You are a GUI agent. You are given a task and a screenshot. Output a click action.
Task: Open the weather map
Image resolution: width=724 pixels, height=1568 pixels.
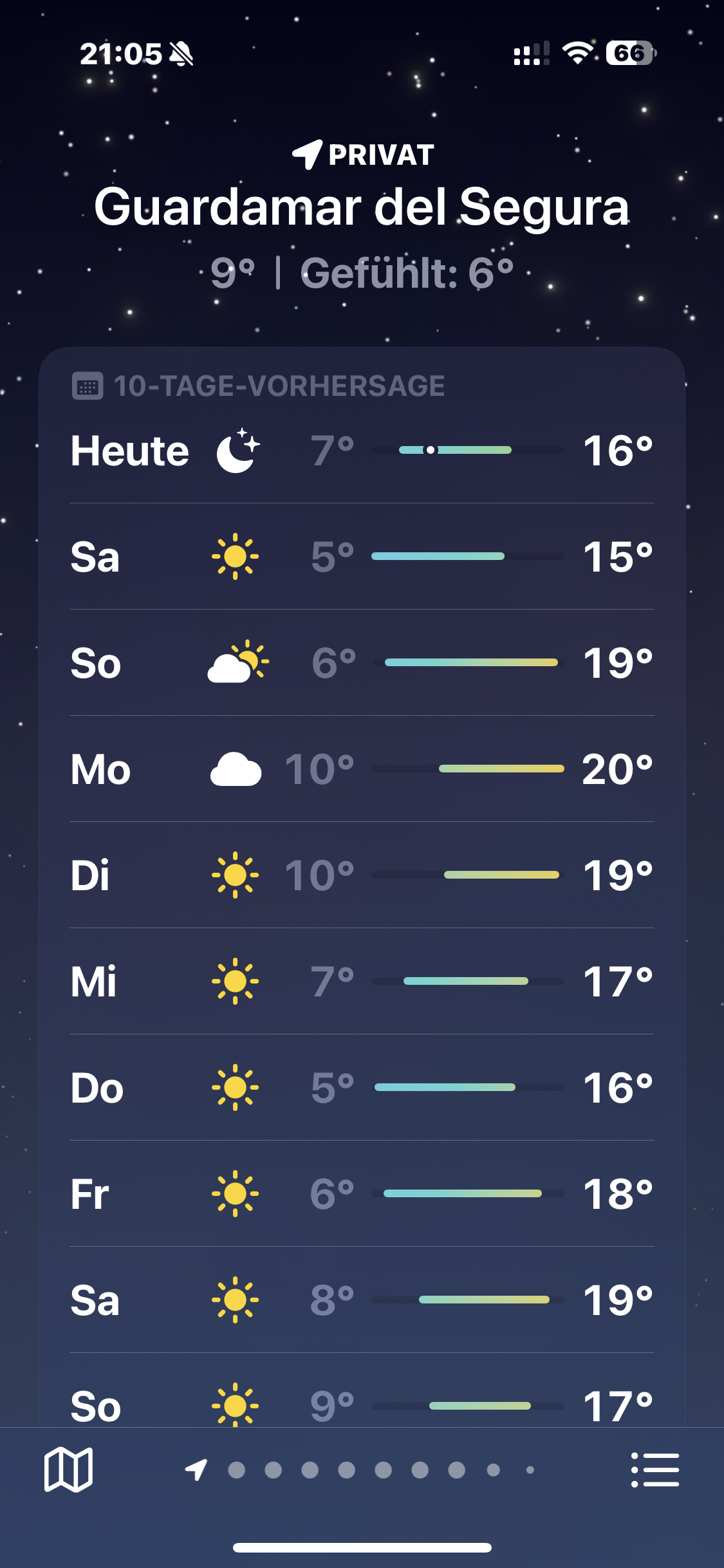pyautogui.click(x=68, y=1470)
